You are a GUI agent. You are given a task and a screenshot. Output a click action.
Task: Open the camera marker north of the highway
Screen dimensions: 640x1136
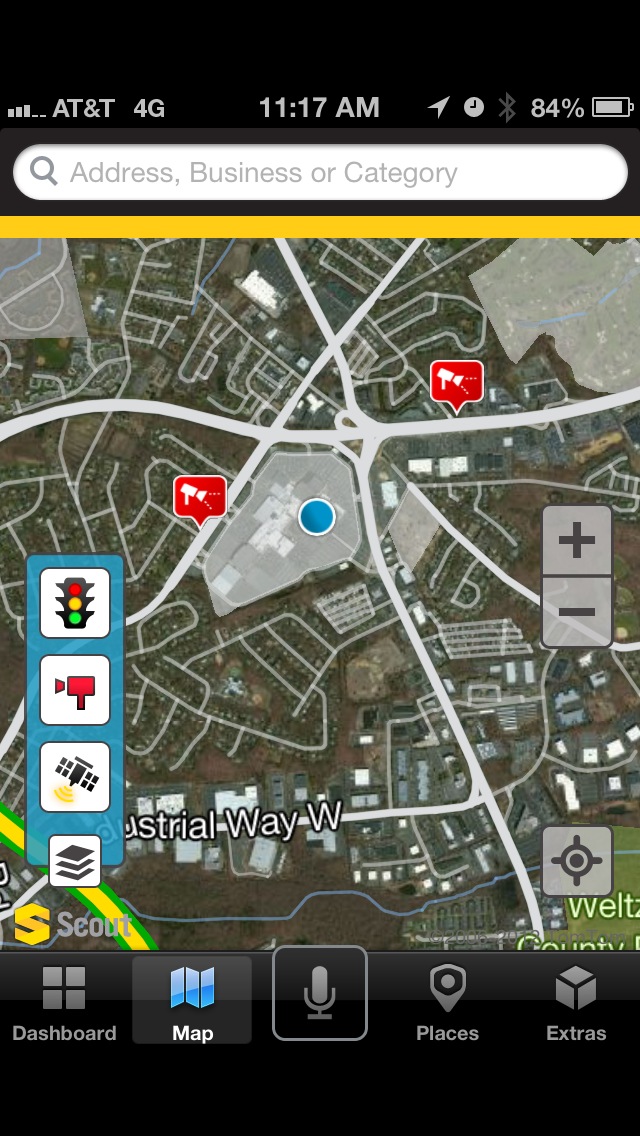click(457, 385)
